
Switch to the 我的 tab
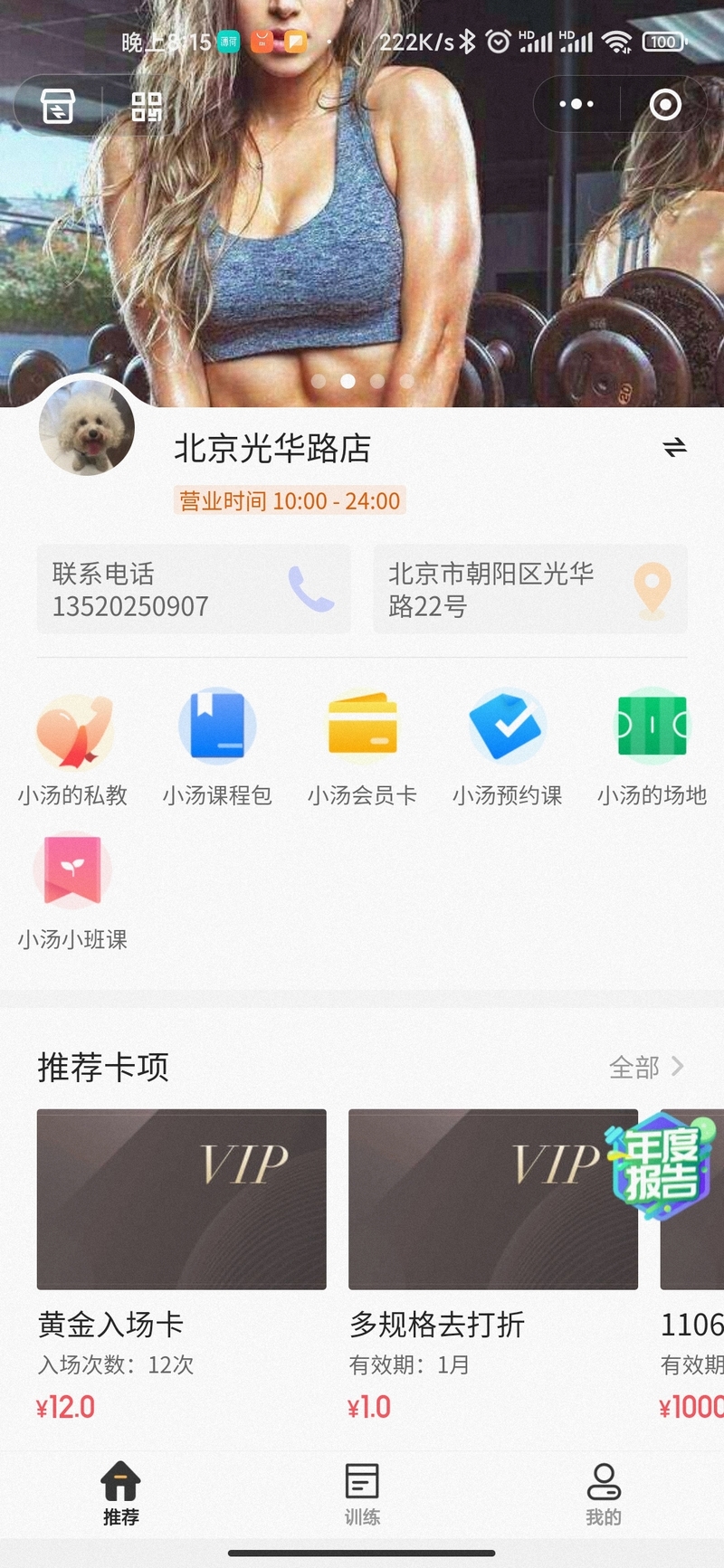(603, 1493)
